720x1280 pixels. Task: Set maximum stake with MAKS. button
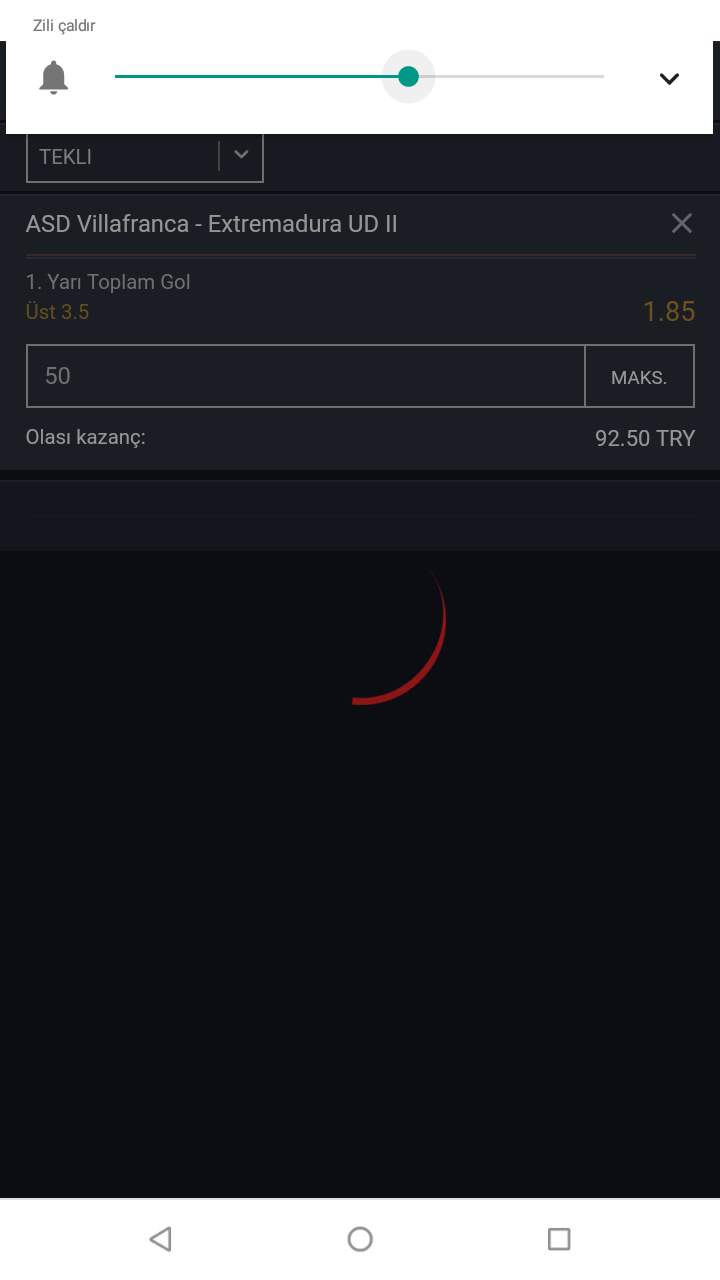639,377
